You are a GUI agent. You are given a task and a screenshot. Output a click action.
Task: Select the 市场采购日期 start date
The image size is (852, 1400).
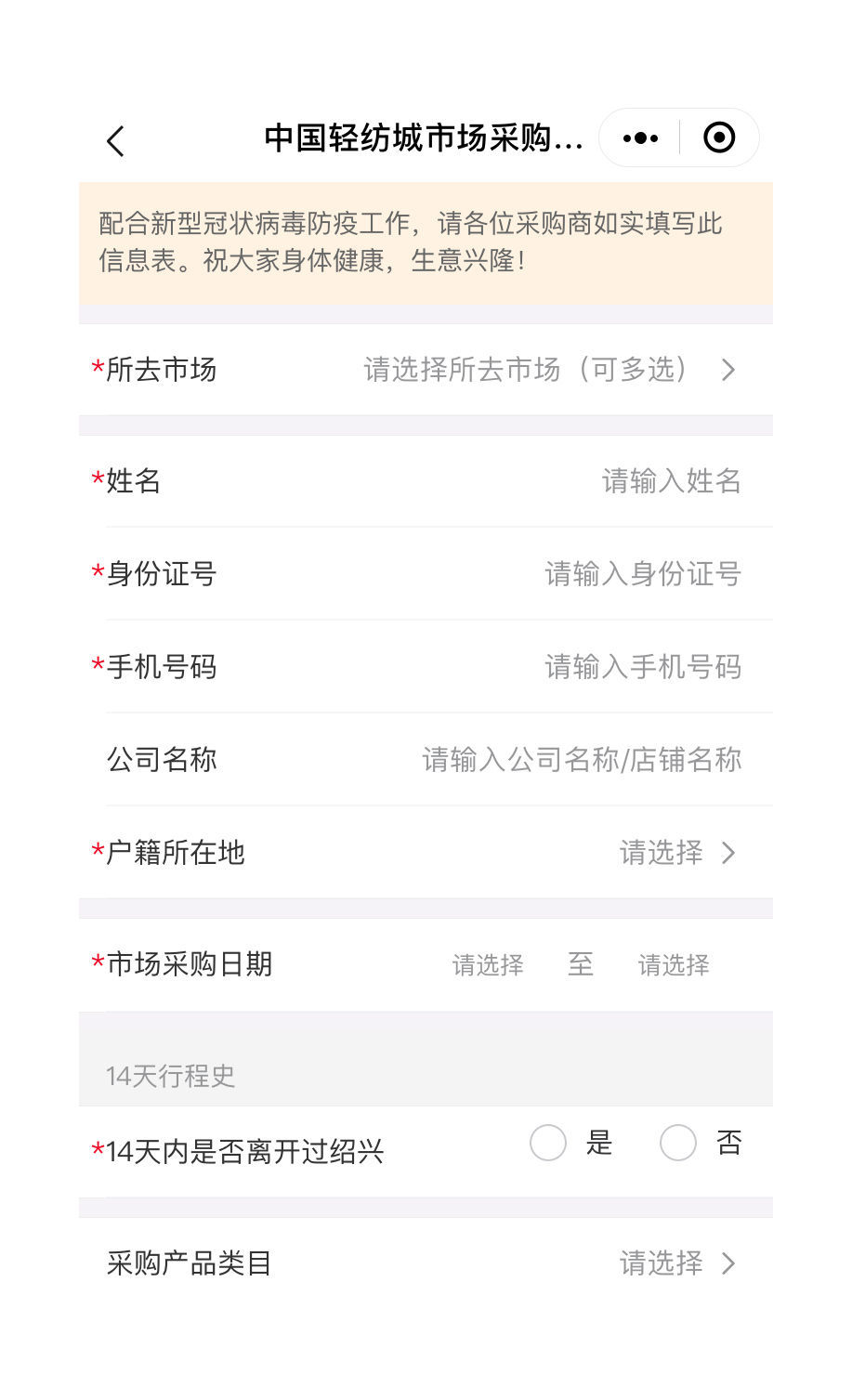point(488,965)
